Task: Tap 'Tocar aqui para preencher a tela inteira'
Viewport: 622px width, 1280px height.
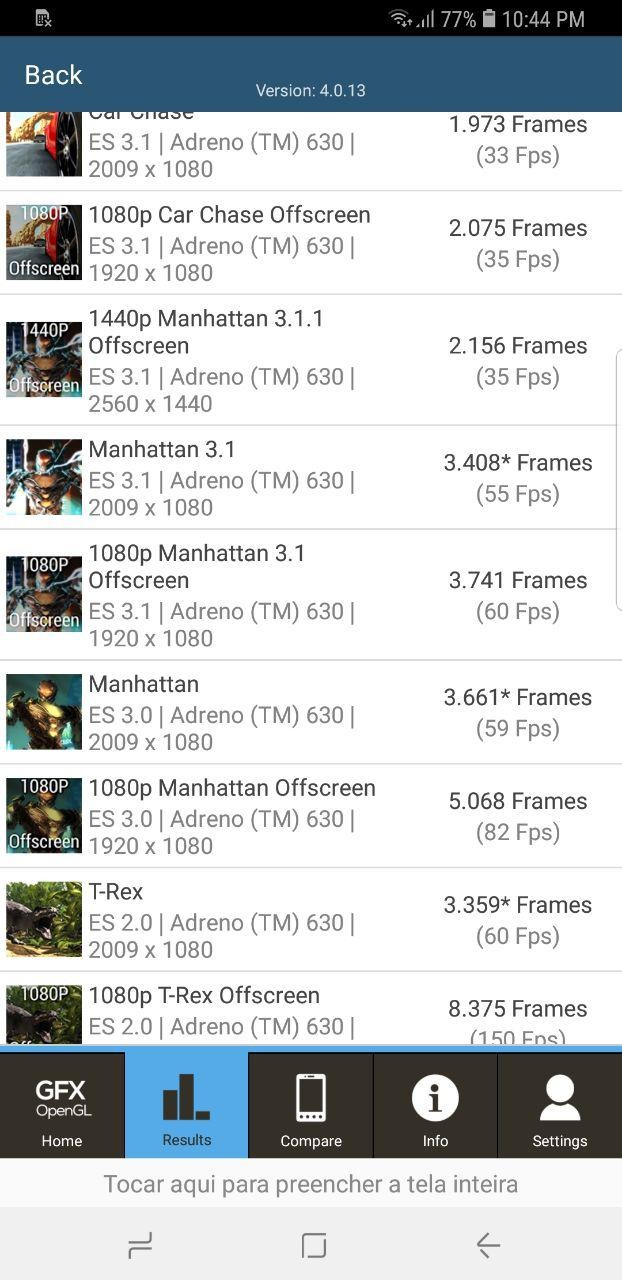Action: [311, 1185]
